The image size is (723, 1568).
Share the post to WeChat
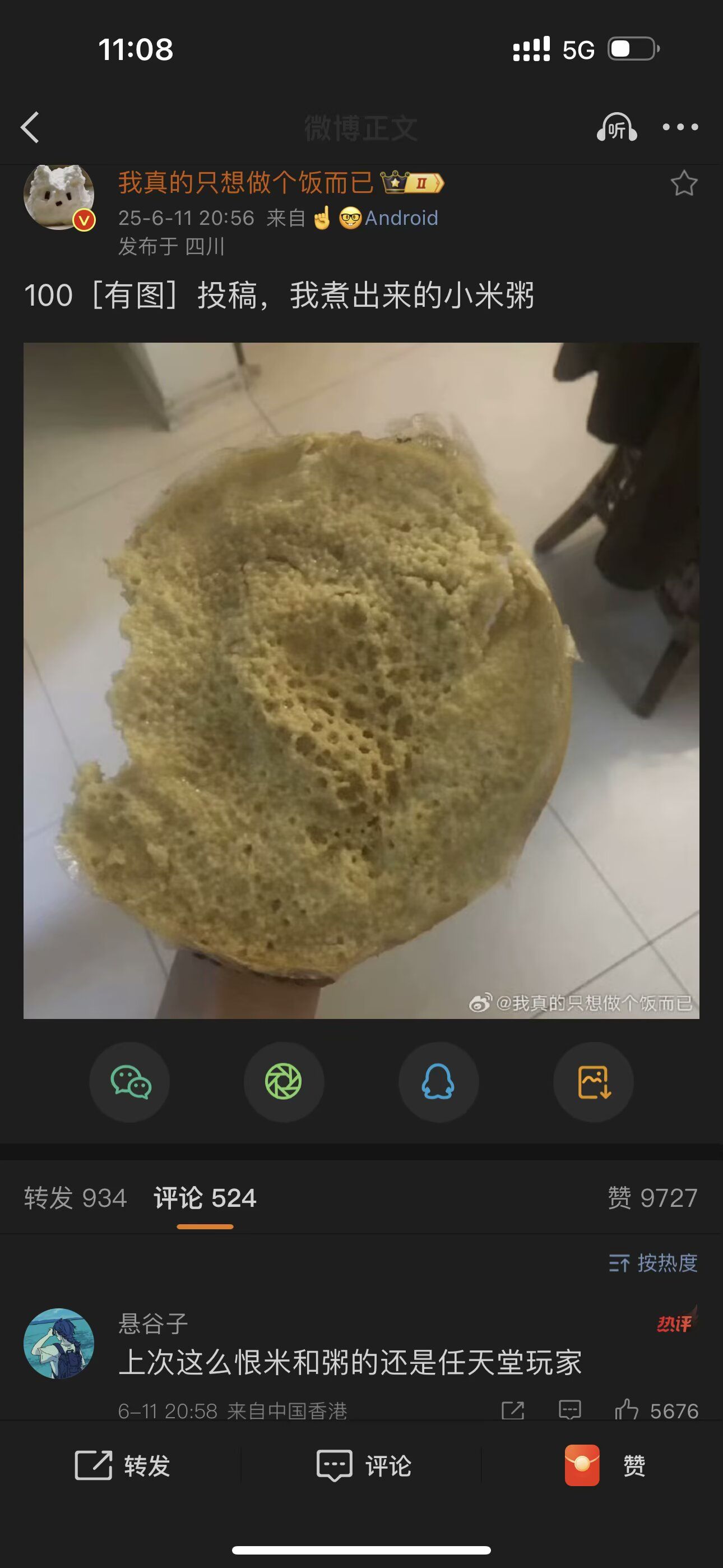129,1082
